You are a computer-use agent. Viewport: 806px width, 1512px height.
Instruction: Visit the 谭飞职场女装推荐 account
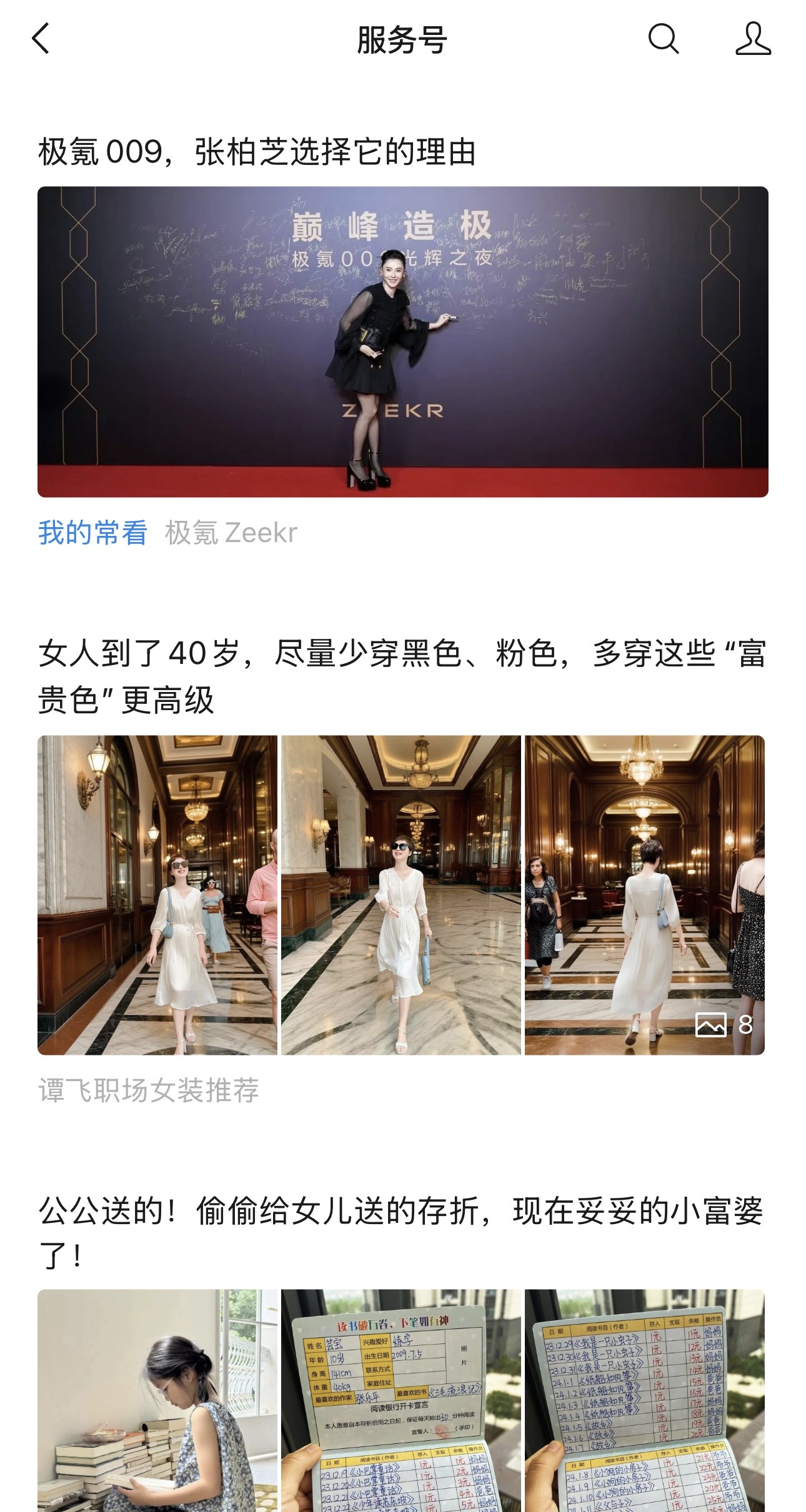pos(149,1090)
